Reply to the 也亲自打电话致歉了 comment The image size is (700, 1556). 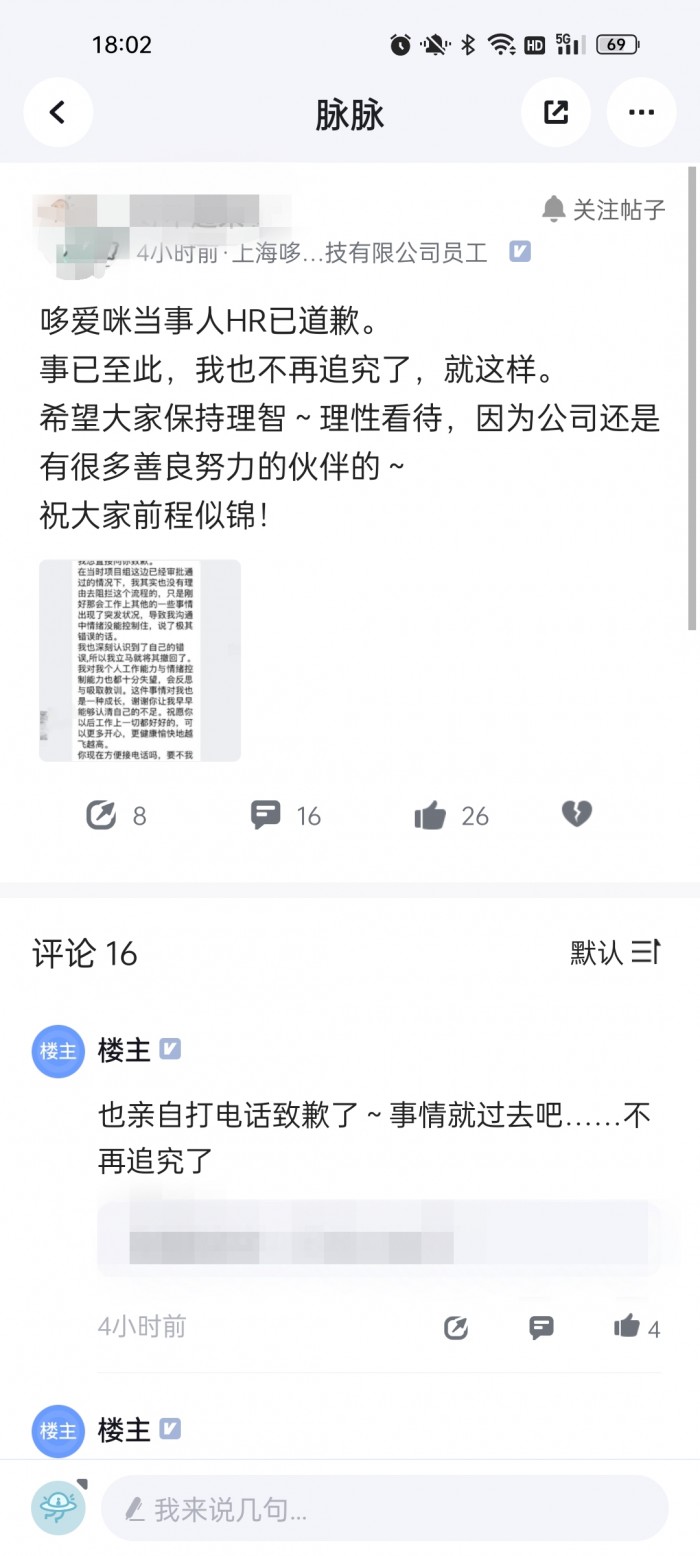click(x=541, y=1328)
